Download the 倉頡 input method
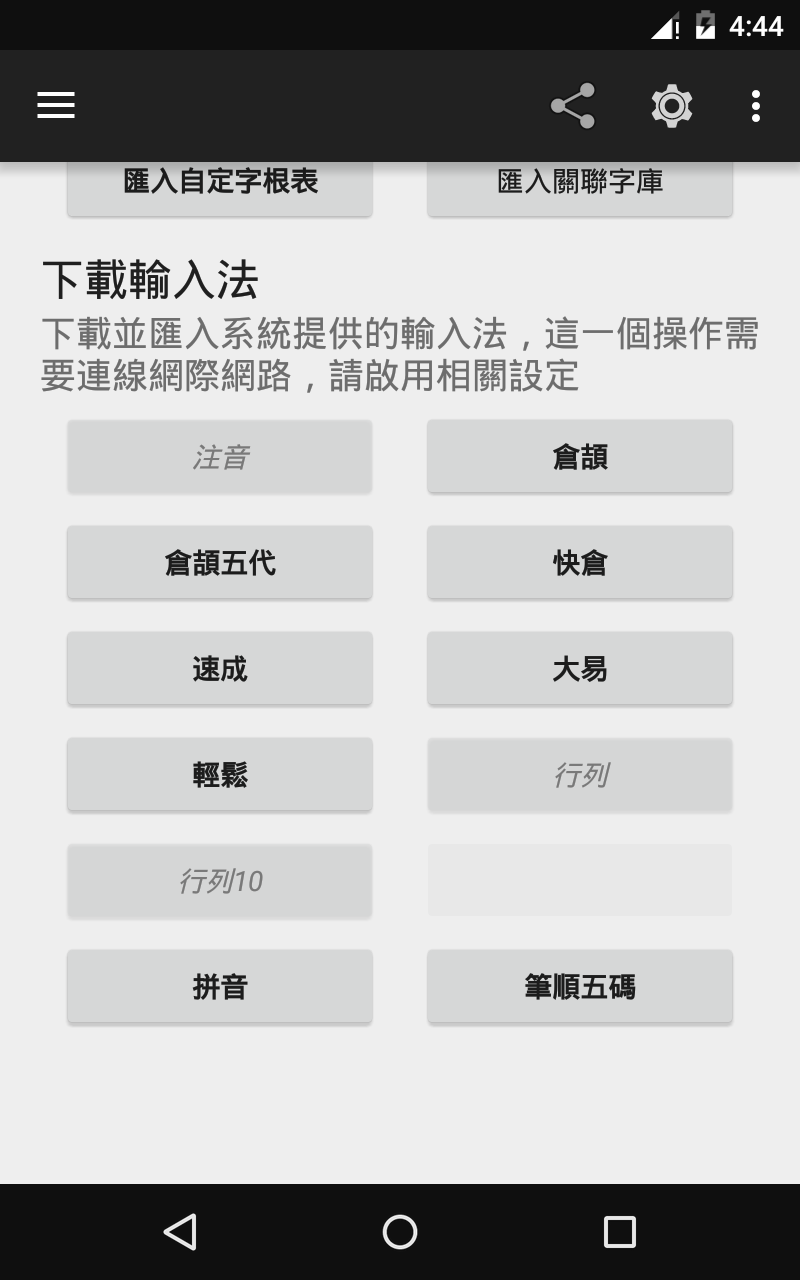Screen dimensions: 800x1280 click(x=580, y=457)
